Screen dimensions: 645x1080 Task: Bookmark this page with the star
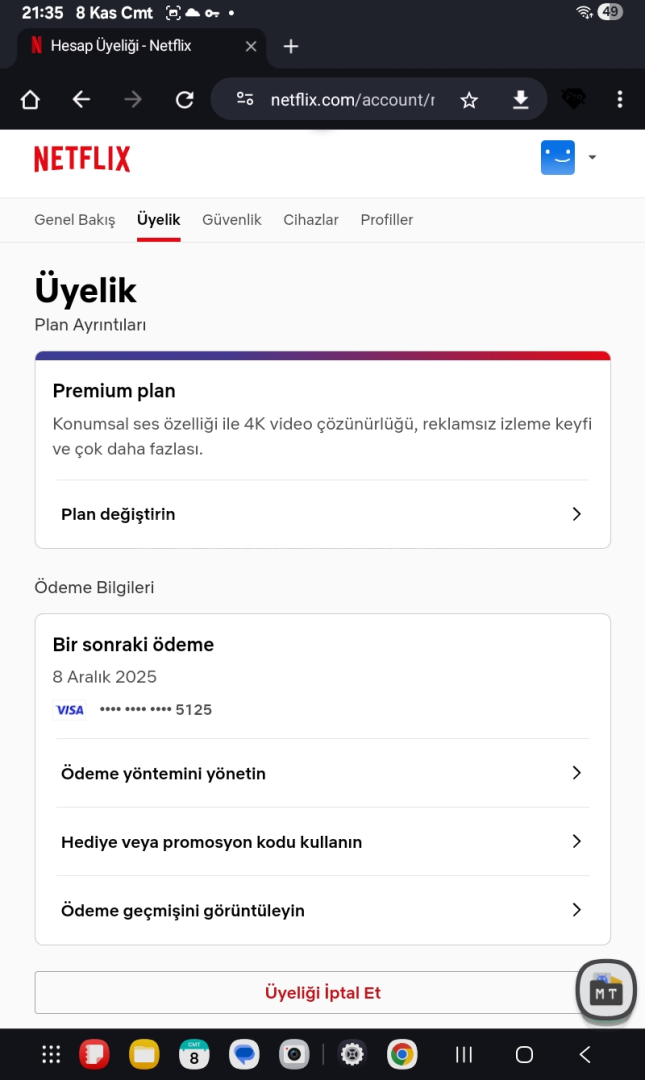469,99
